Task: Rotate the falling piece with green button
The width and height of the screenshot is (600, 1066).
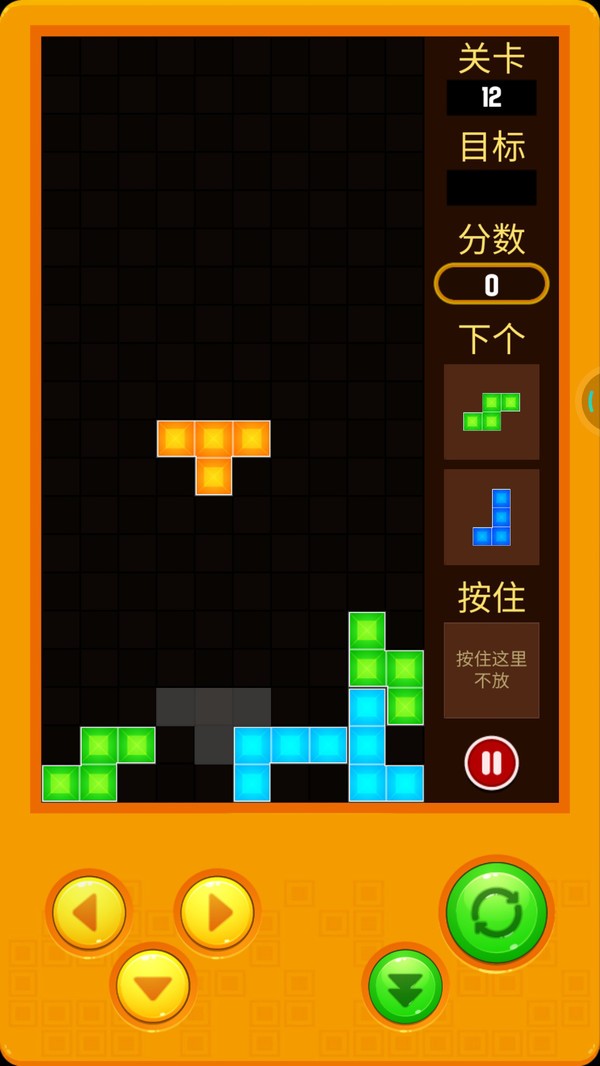Action: tap(496, 912)
